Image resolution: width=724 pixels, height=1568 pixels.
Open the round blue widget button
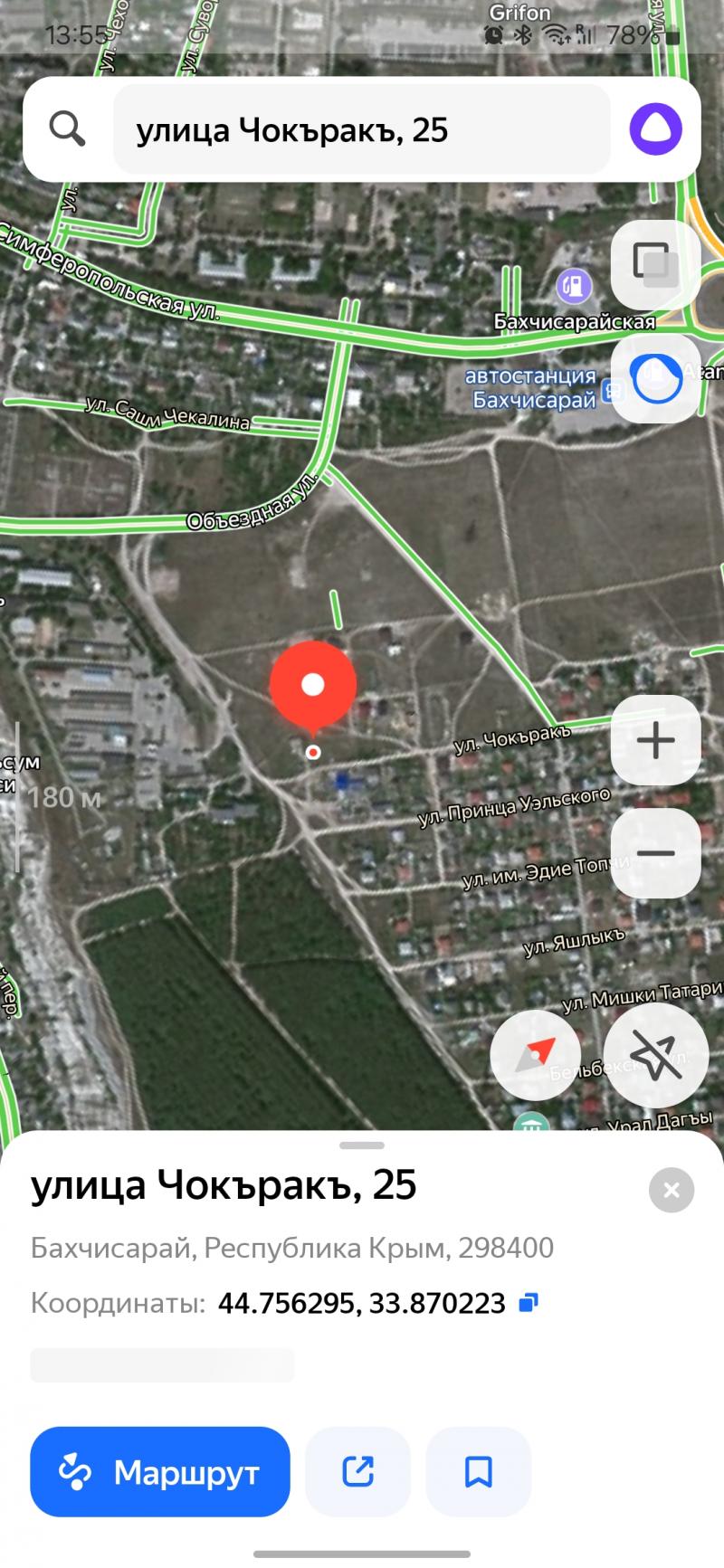655,378
